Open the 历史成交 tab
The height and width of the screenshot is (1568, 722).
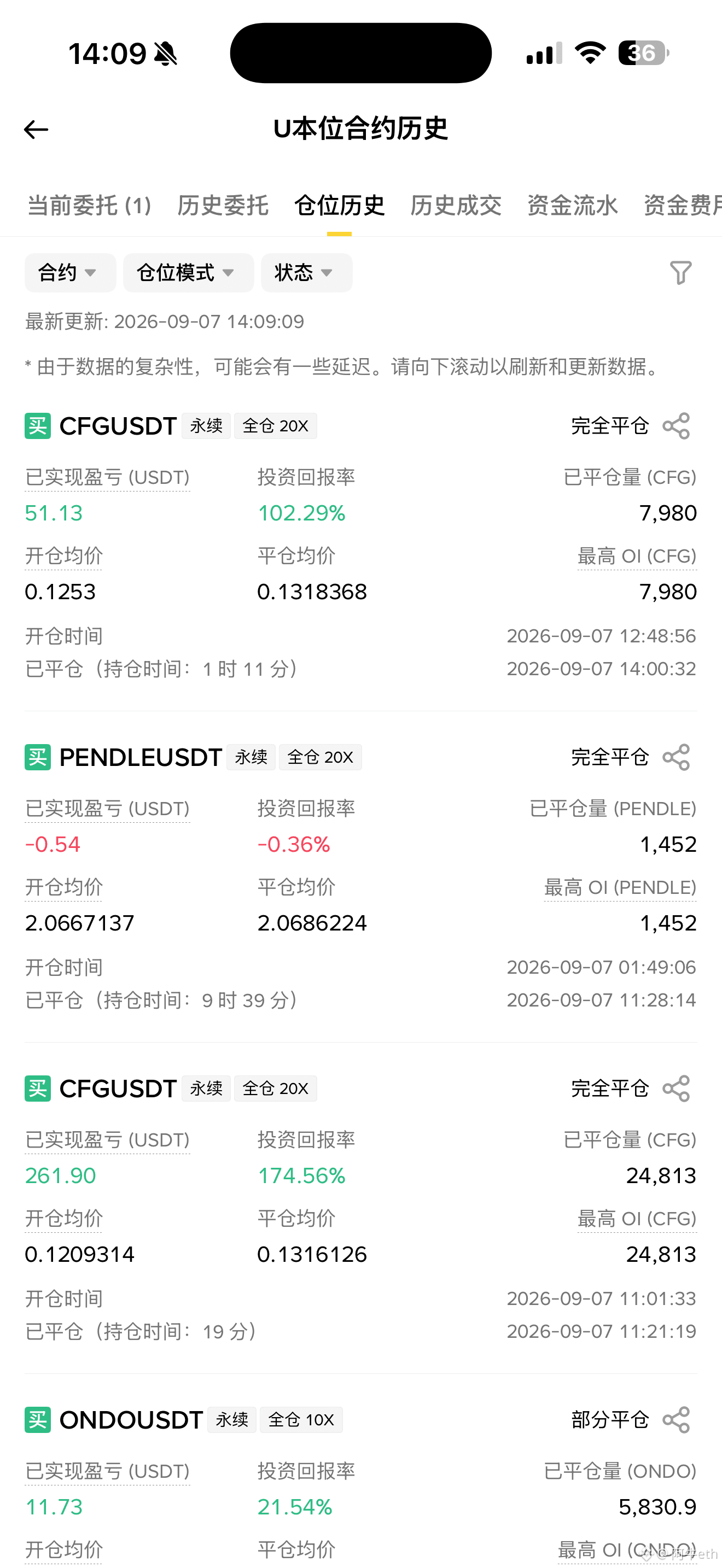(x=456, y=206)
